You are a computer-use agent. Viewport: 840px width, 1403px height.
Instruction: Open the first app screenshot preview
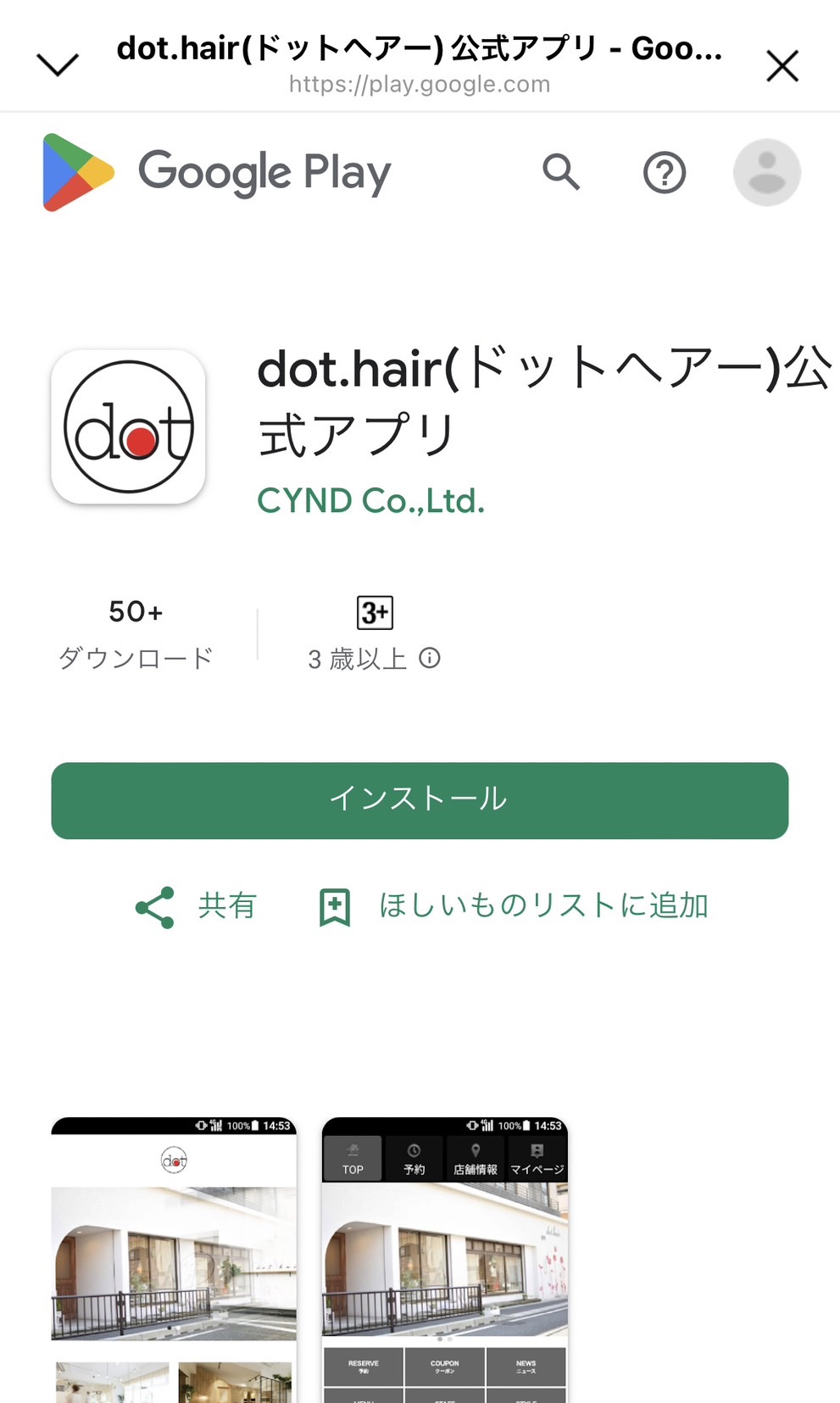pyautogui.click(x=174, y=1260)
